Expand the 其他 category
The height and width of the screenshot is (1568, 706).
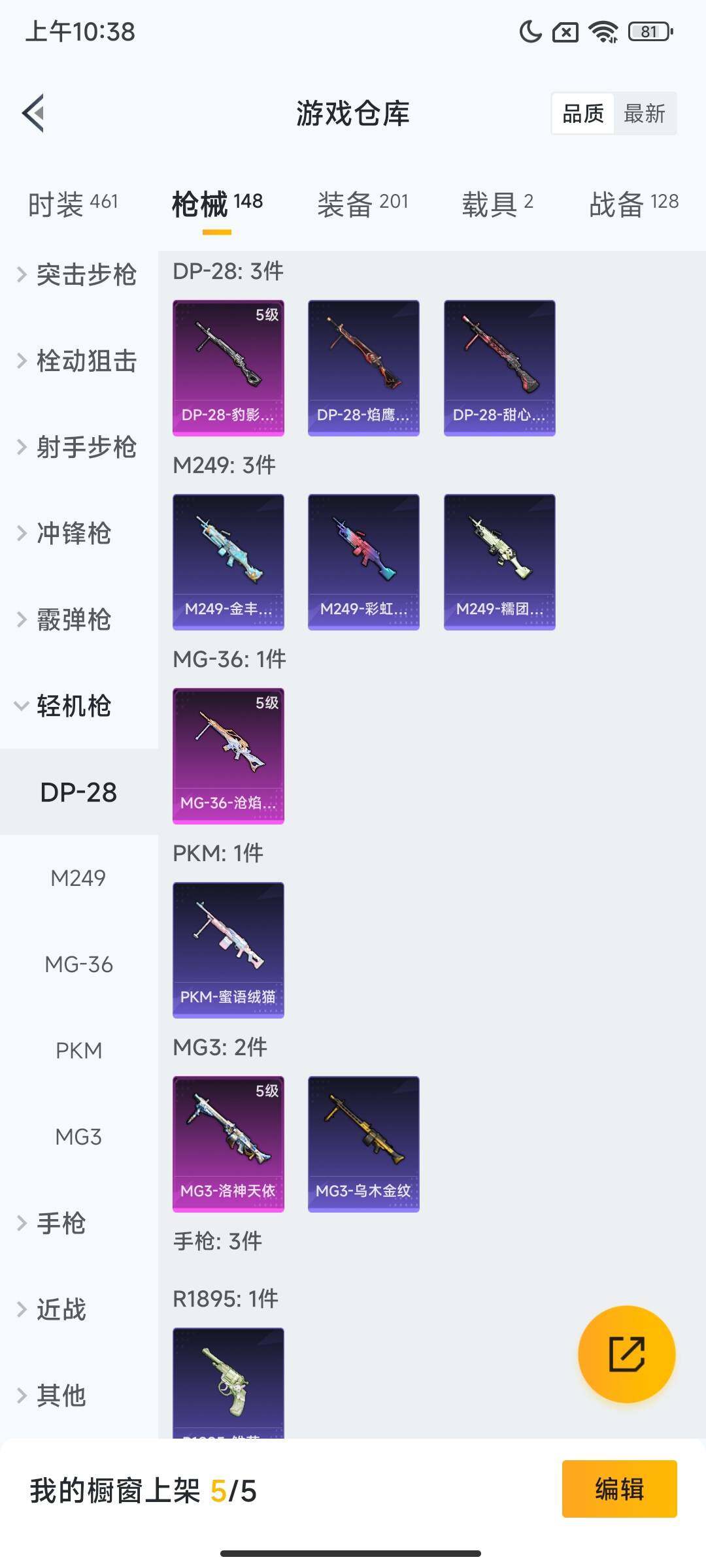[62, 1395]
